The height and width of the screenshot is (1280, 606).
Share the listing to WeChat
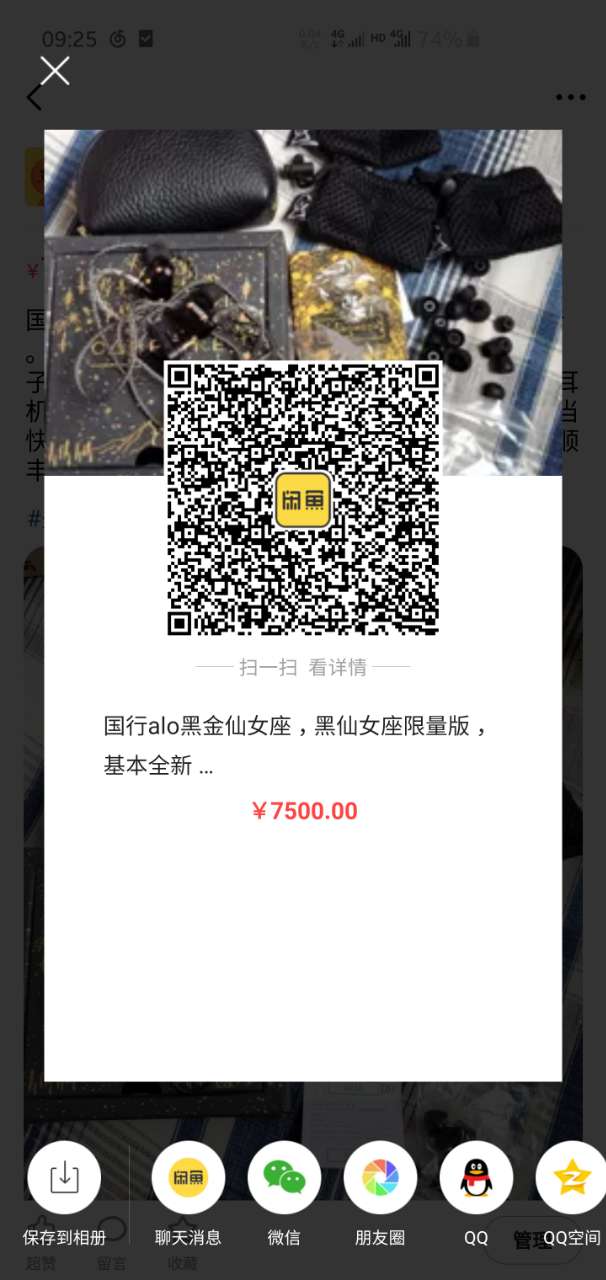284,1178
